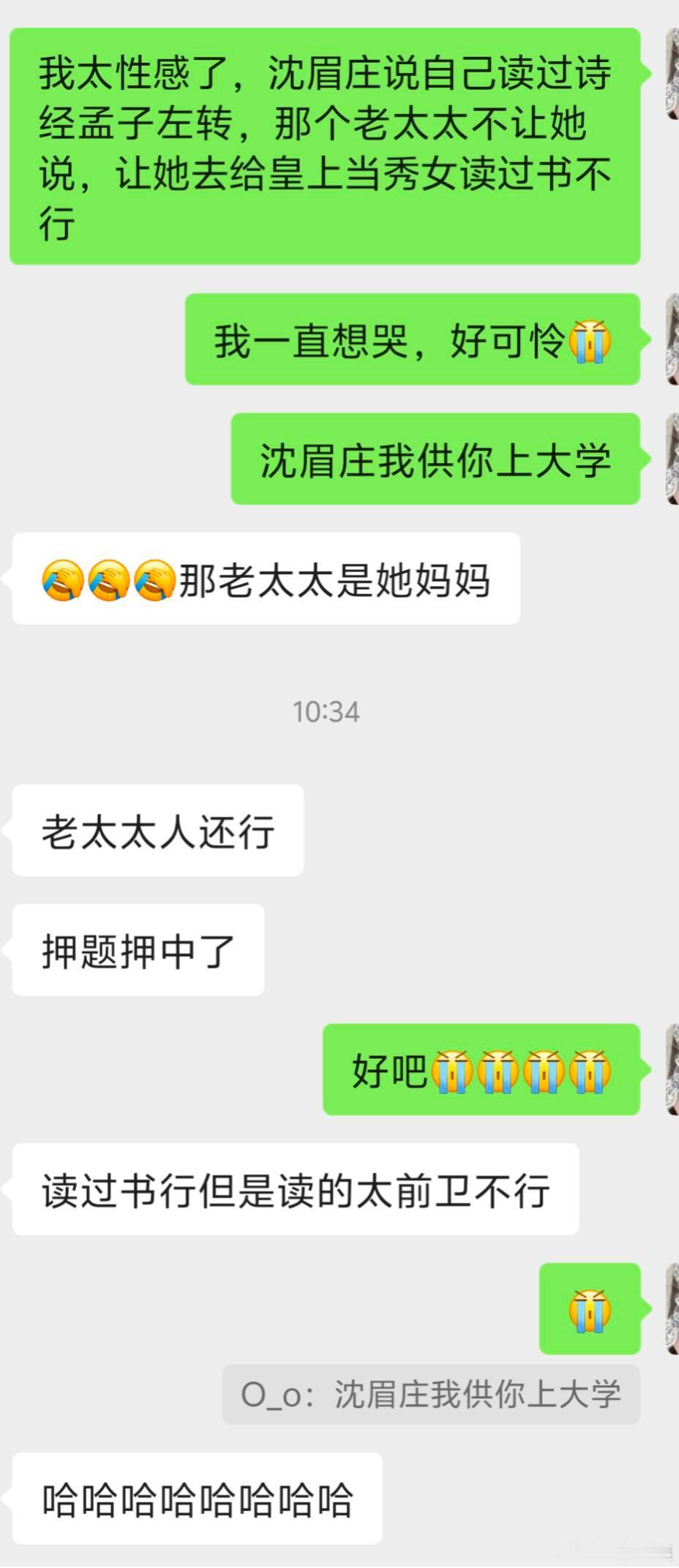The height and width of the screenshot is (1568, 679).
Task: Select the "我一直想哭，好可怜" message
Action: (413, 341)
